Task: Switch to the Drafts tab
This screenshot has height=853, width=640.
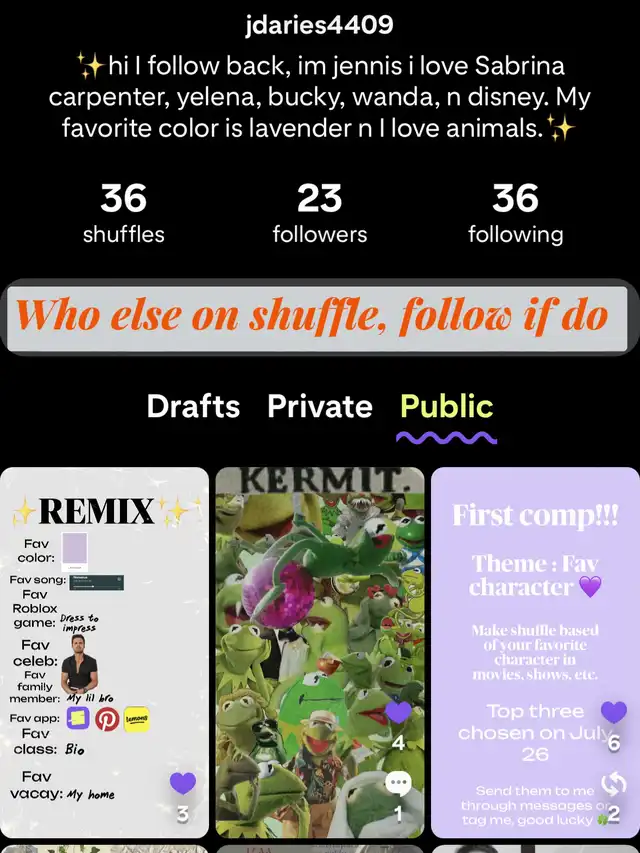Action: pos(193,406)
